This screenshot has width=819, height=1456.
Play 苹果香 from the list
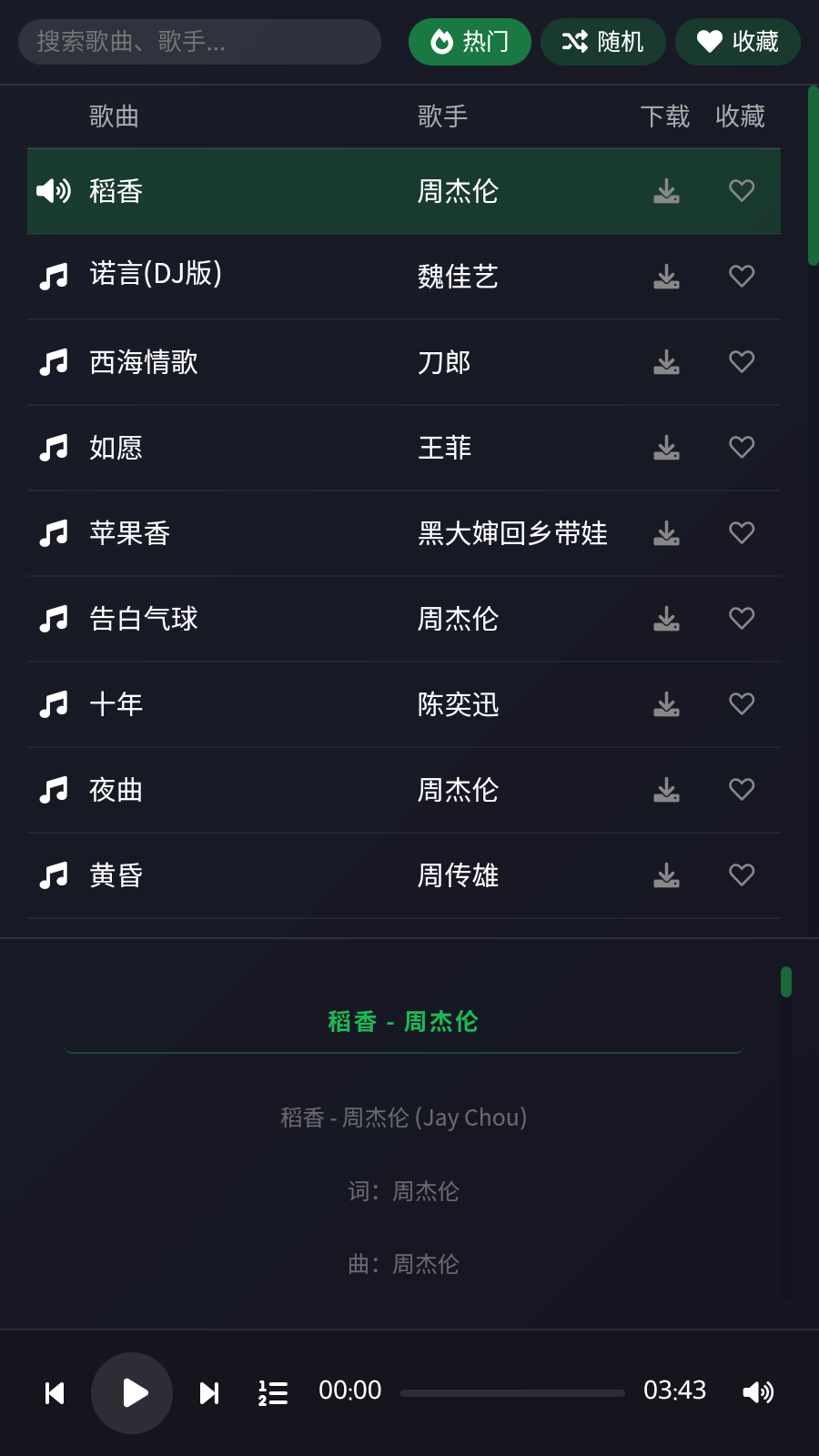pyautogui.click(x=404, y=533)
